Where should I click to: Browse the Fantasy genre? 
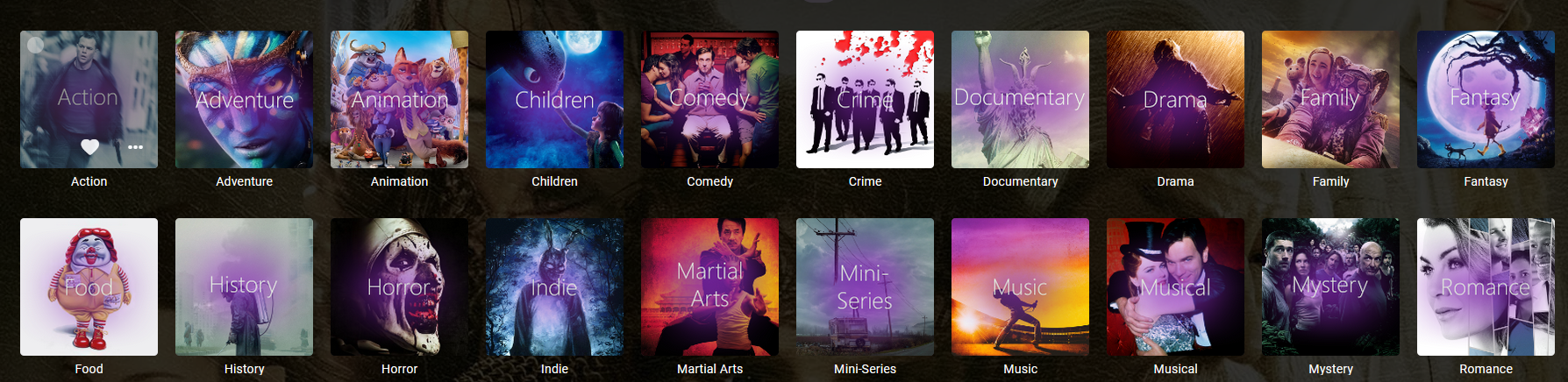click(1486, 99)
